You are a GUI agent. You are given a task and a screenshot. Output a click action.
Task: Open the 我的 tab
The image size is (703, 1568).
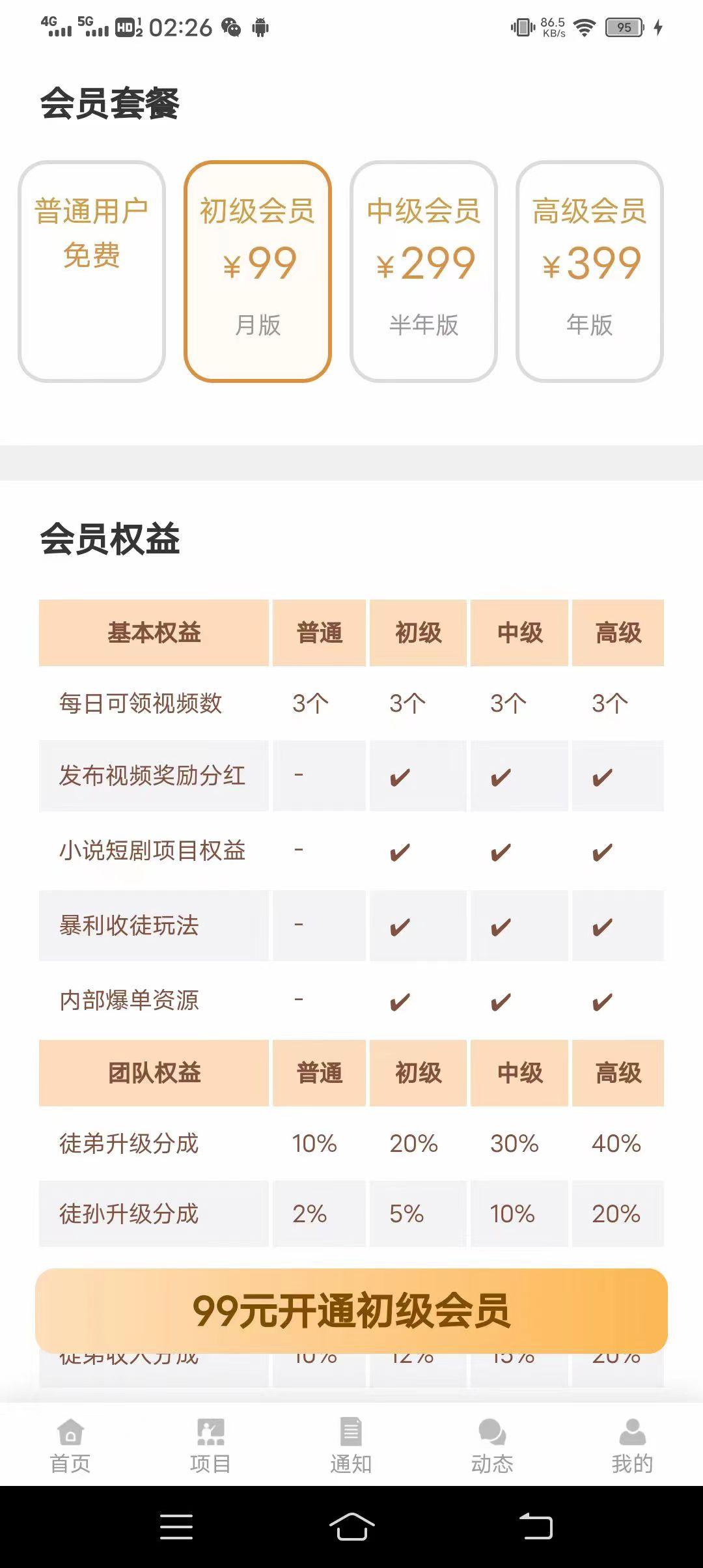coord(632,1446)
